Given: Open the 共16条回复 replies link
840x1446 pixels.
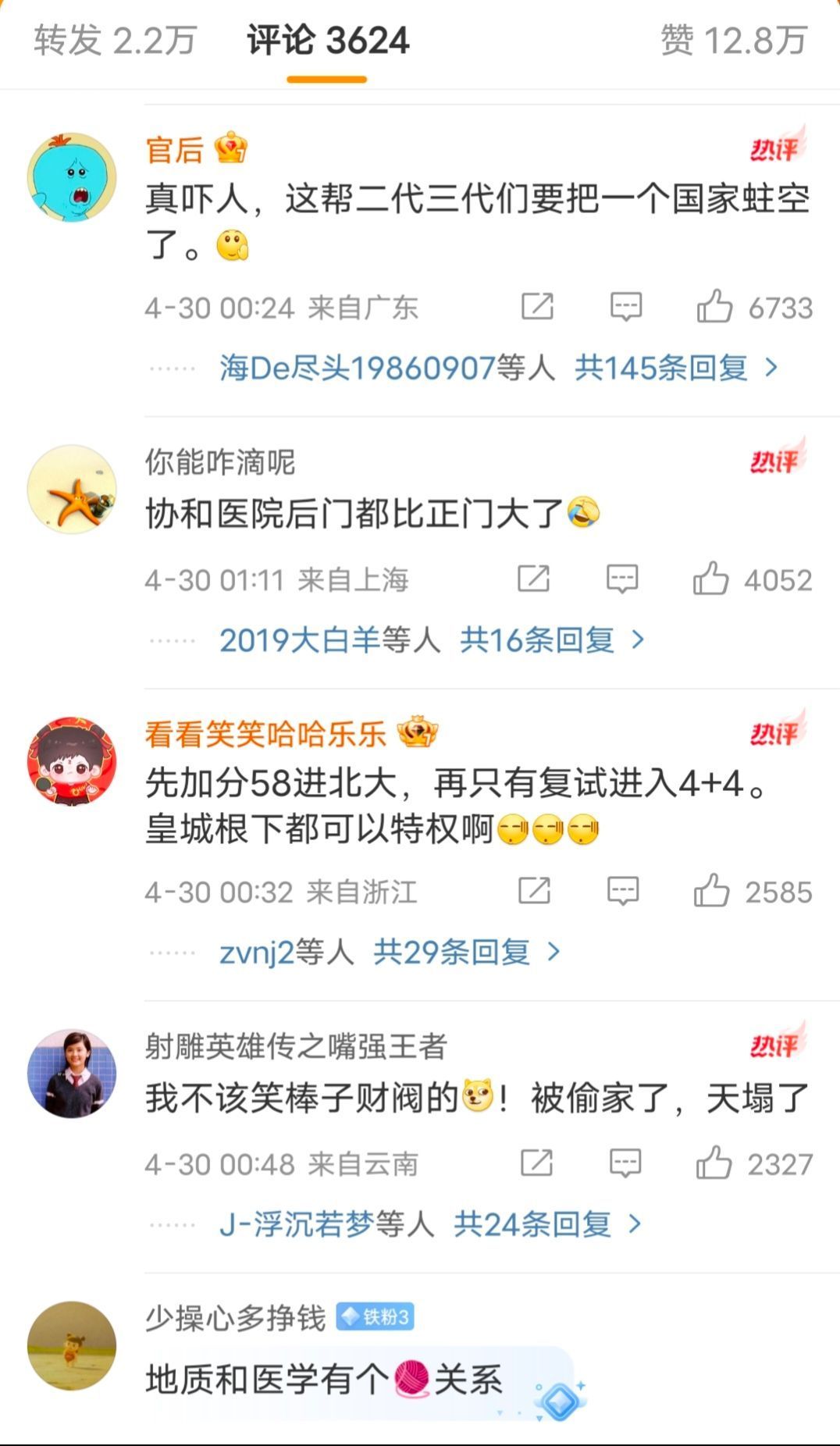Looking at the screenshot, I should point(551,640).
